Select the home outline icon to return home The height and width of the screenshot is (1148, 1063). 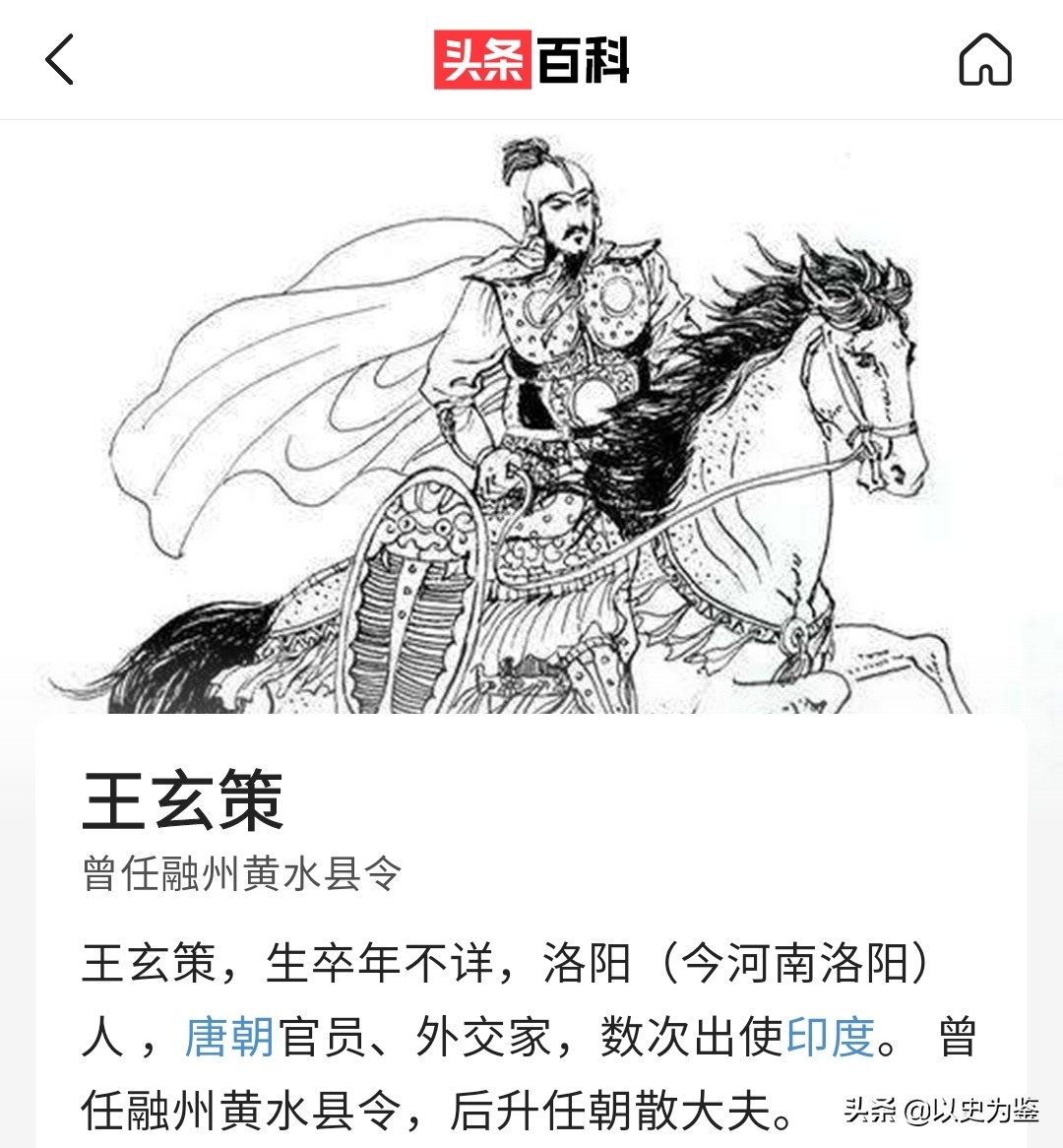(987, 61)
